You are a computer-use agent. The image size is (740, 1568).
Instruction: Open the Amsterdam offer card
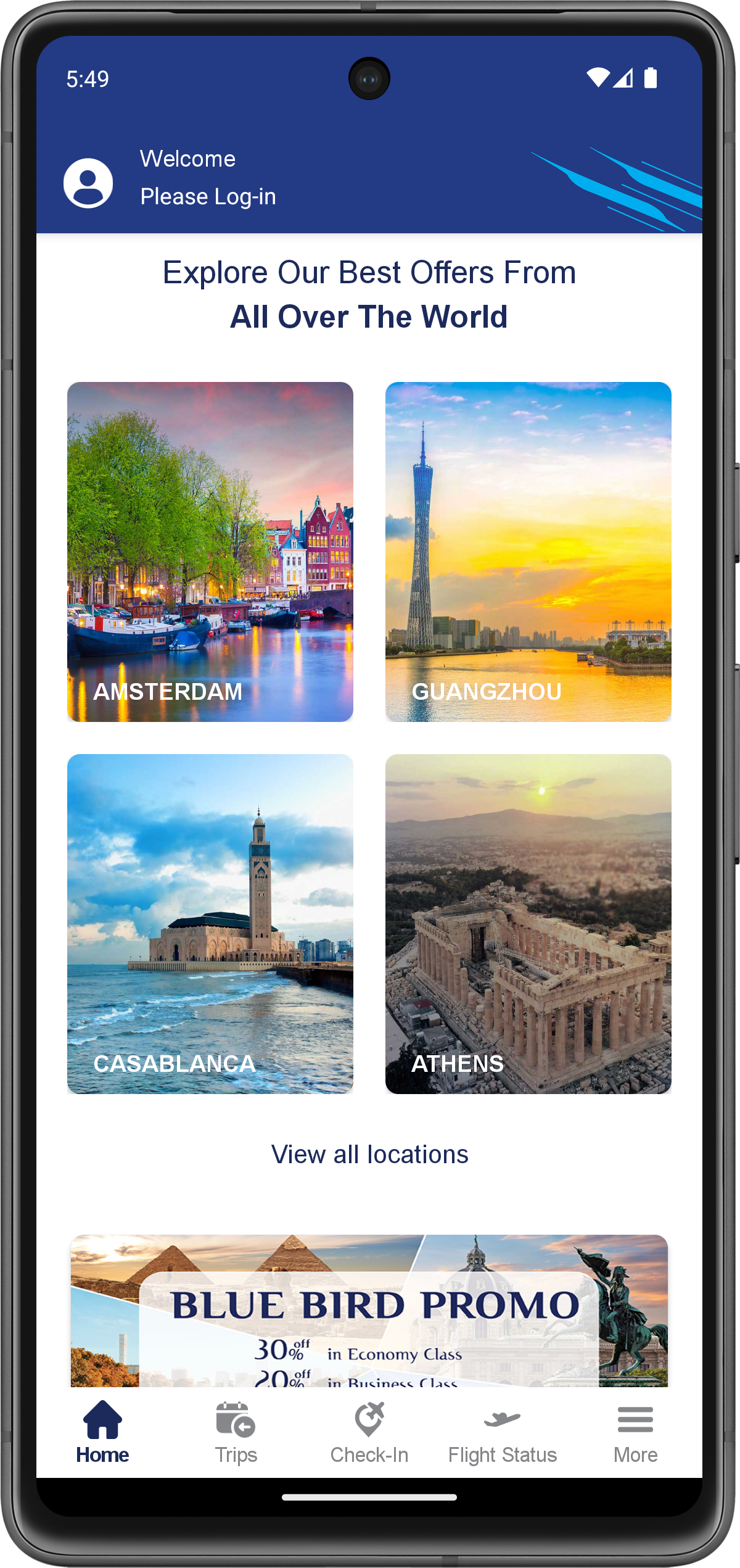point(210,552)
